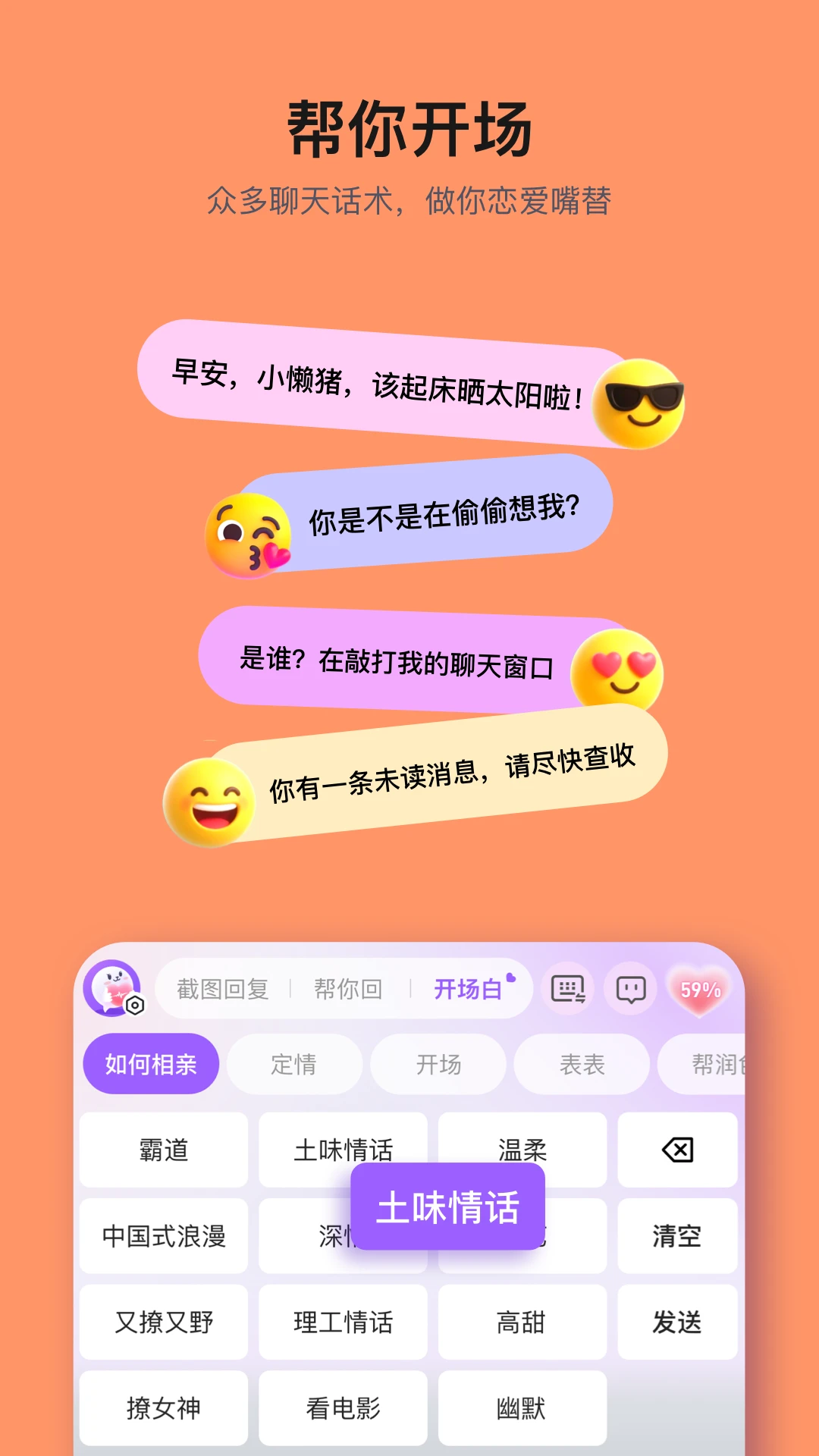Open the chat bubble panel icon
This screenshot has width=819, height=1456.
click(x=631, y=987)
